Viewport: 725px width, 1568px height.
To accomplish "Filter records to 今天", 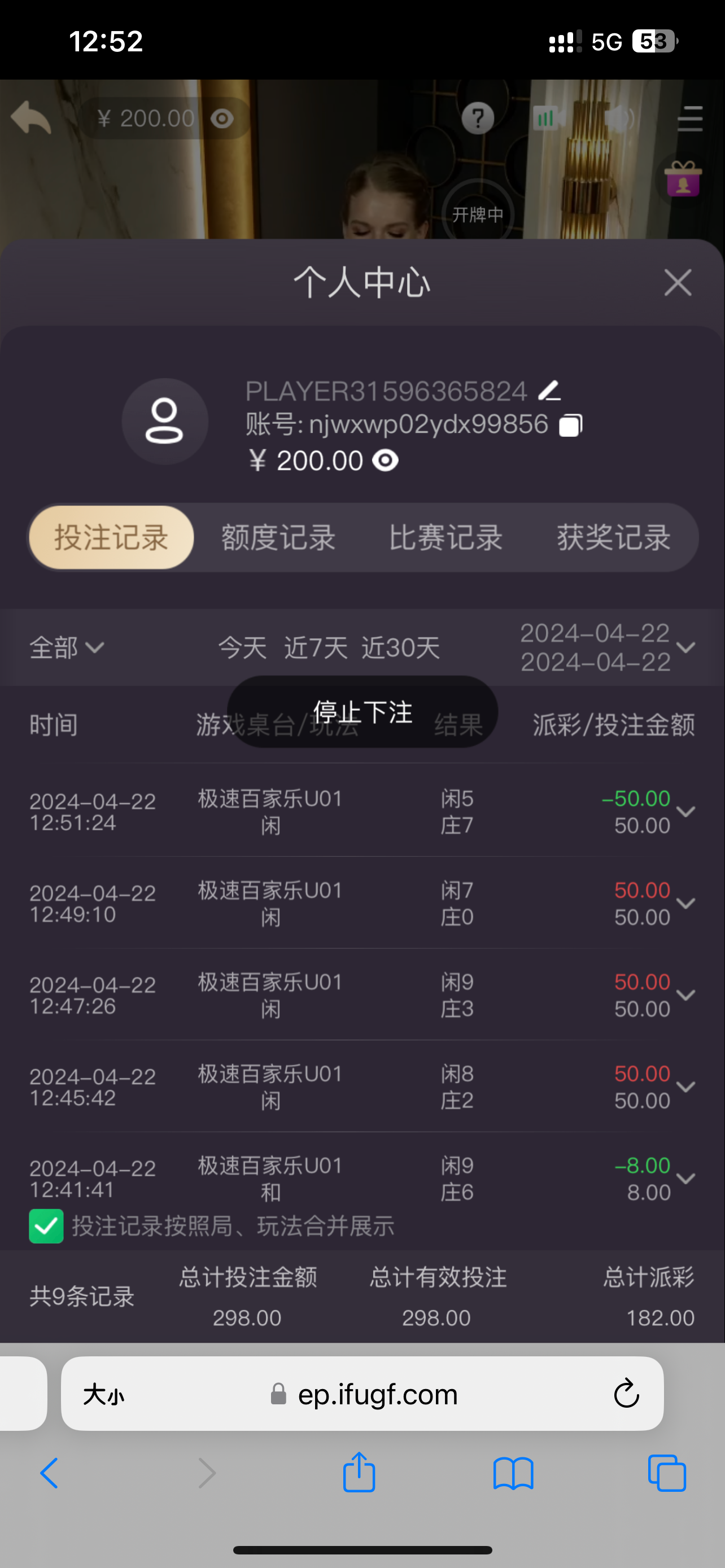I will (x=242, y=647).
